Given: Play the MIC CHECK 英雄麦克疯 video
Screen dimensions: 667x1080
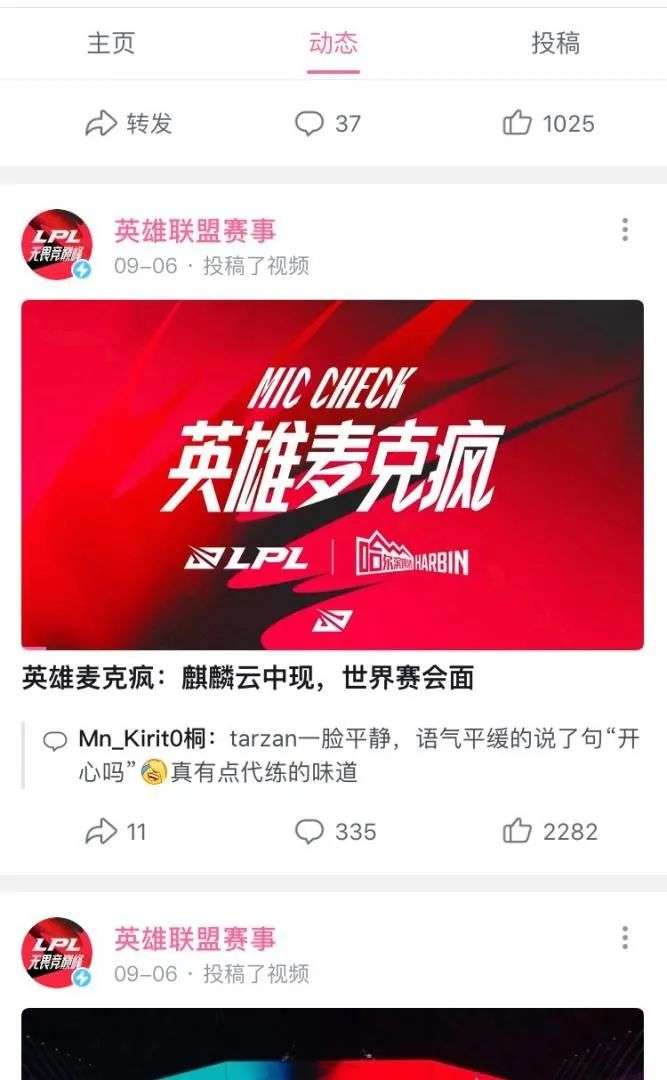Looking at the screenshot, I should (333, 475).
